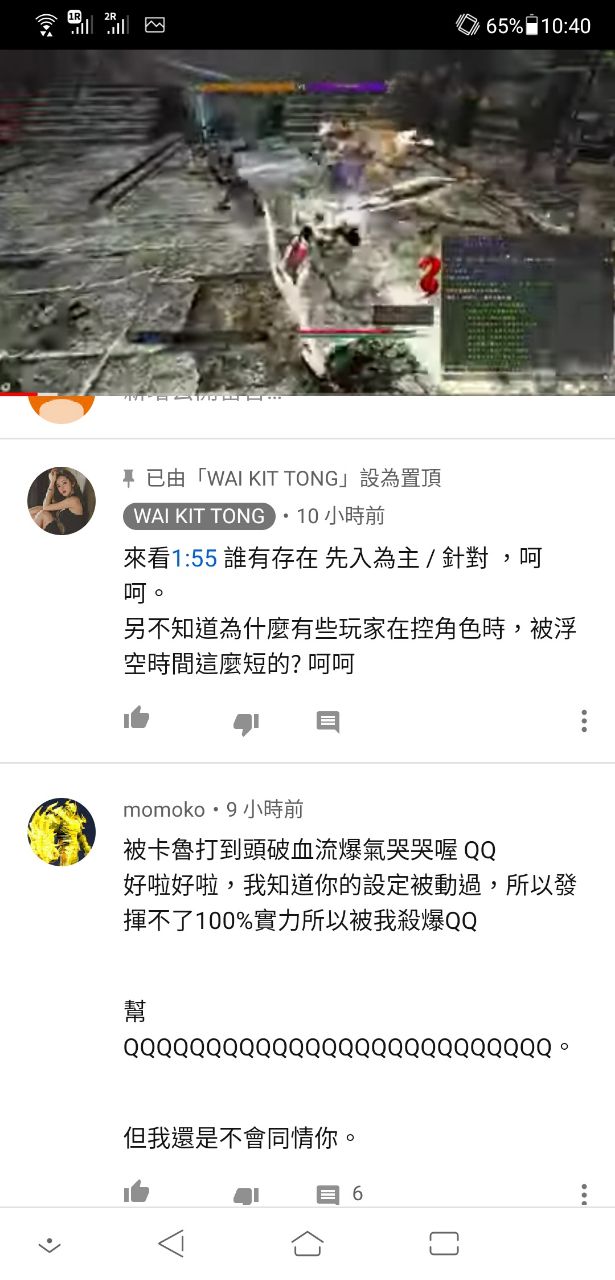
Task: Dislike WAI KIT TONG's pinned comment
Action: [x=246, y=722]
